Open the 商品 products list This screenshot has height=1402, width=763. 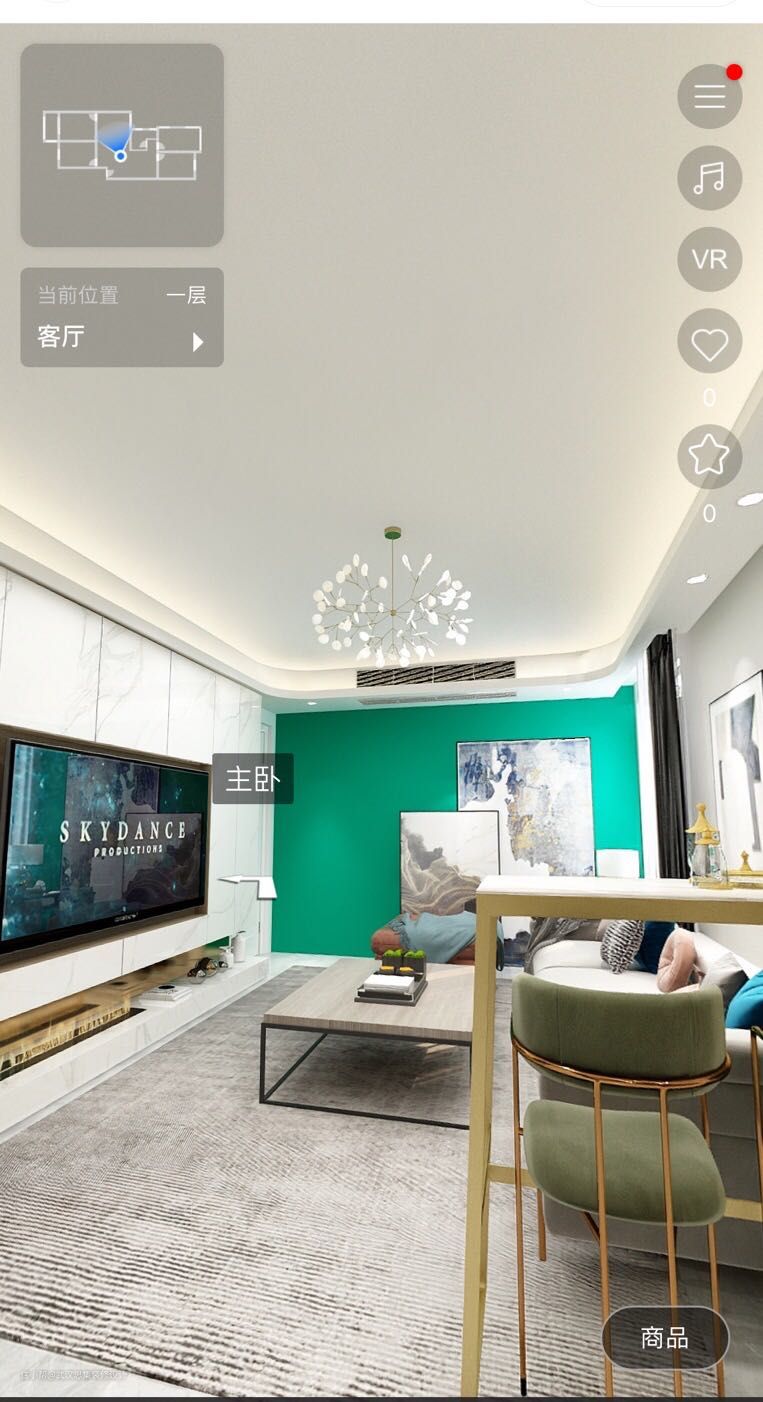(x=665, y=1337)
